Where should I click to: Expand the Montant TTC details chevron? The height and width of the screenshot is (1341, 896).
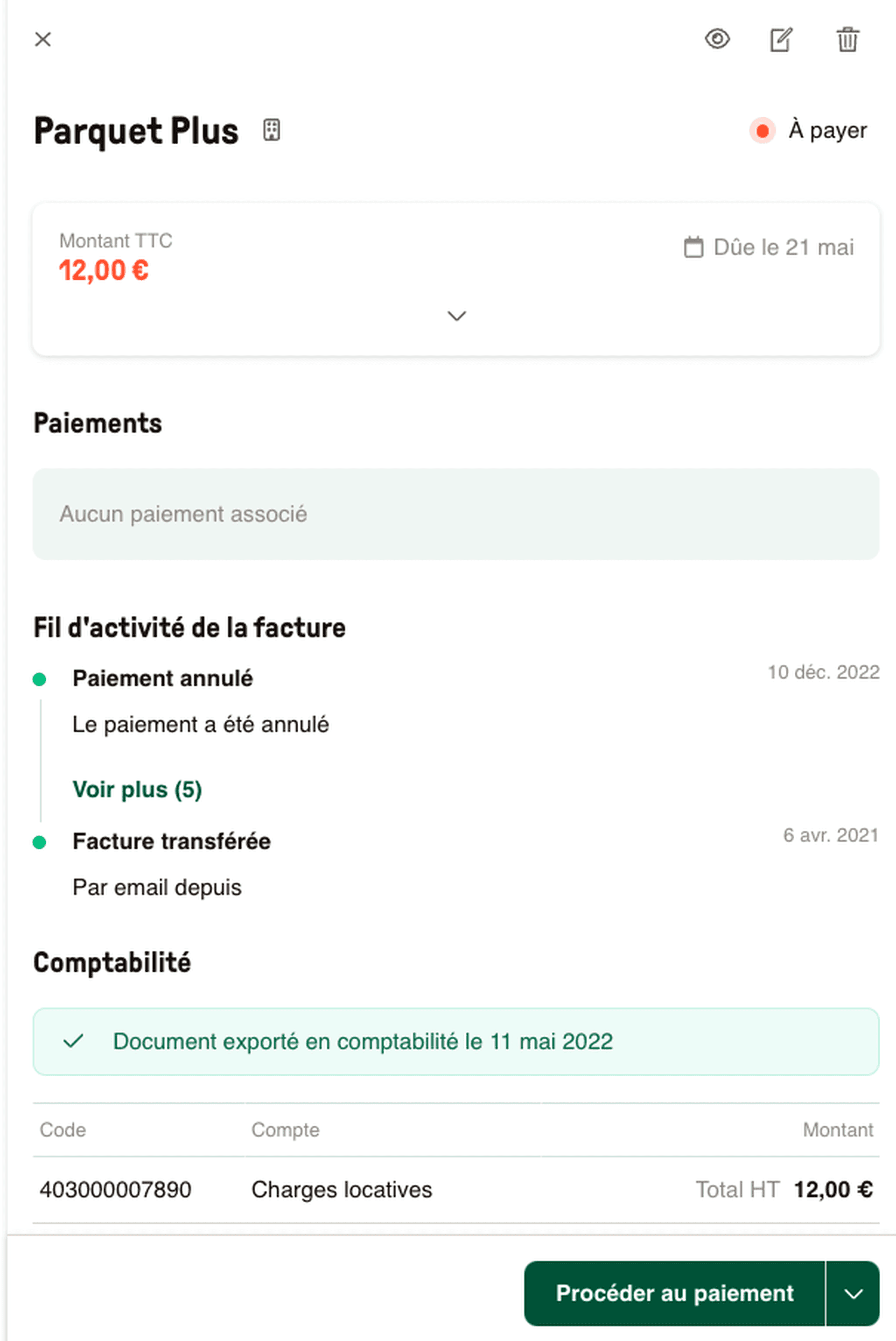click(455, 316)
